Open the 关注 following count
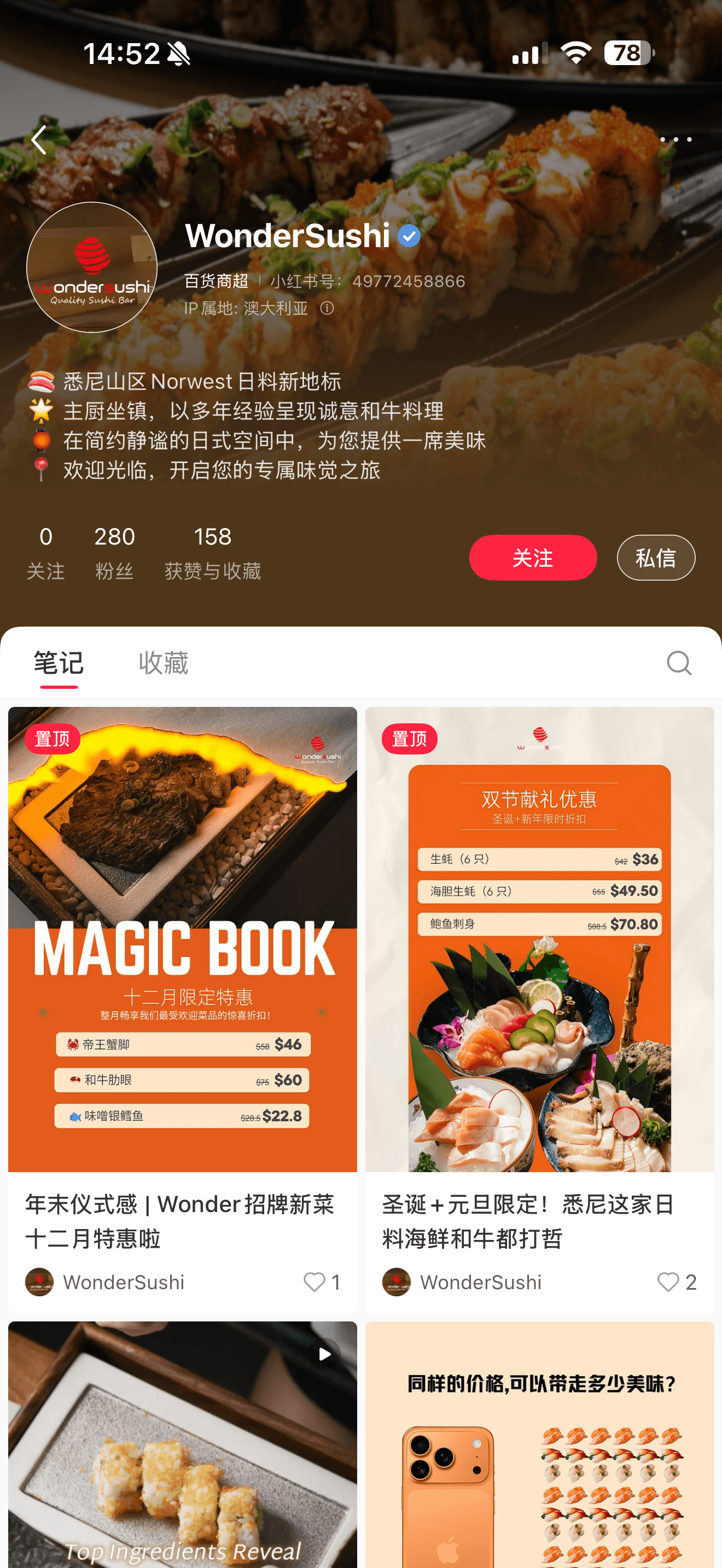The image size is (722, 1568). [45, 552]
